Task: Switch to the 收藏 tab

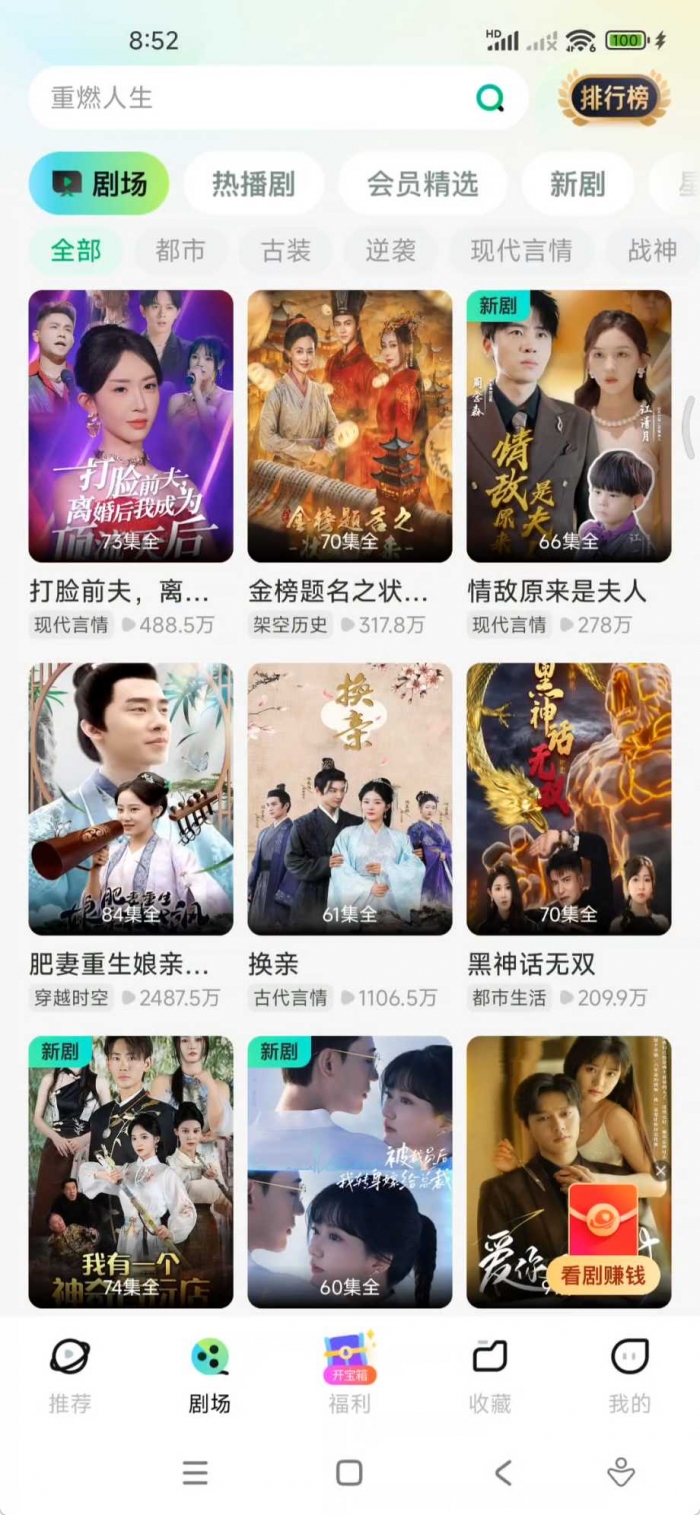Action: (490, 1376)
